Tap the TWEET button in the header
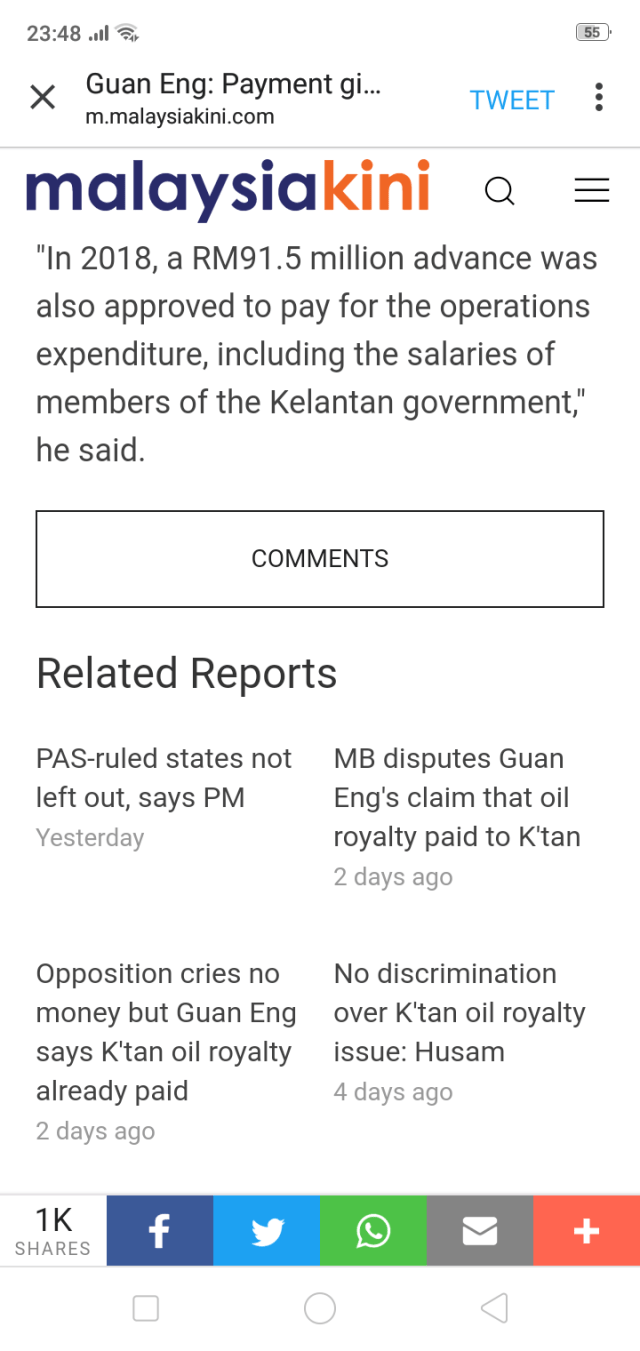The image size is (640, 1351). 512,100
